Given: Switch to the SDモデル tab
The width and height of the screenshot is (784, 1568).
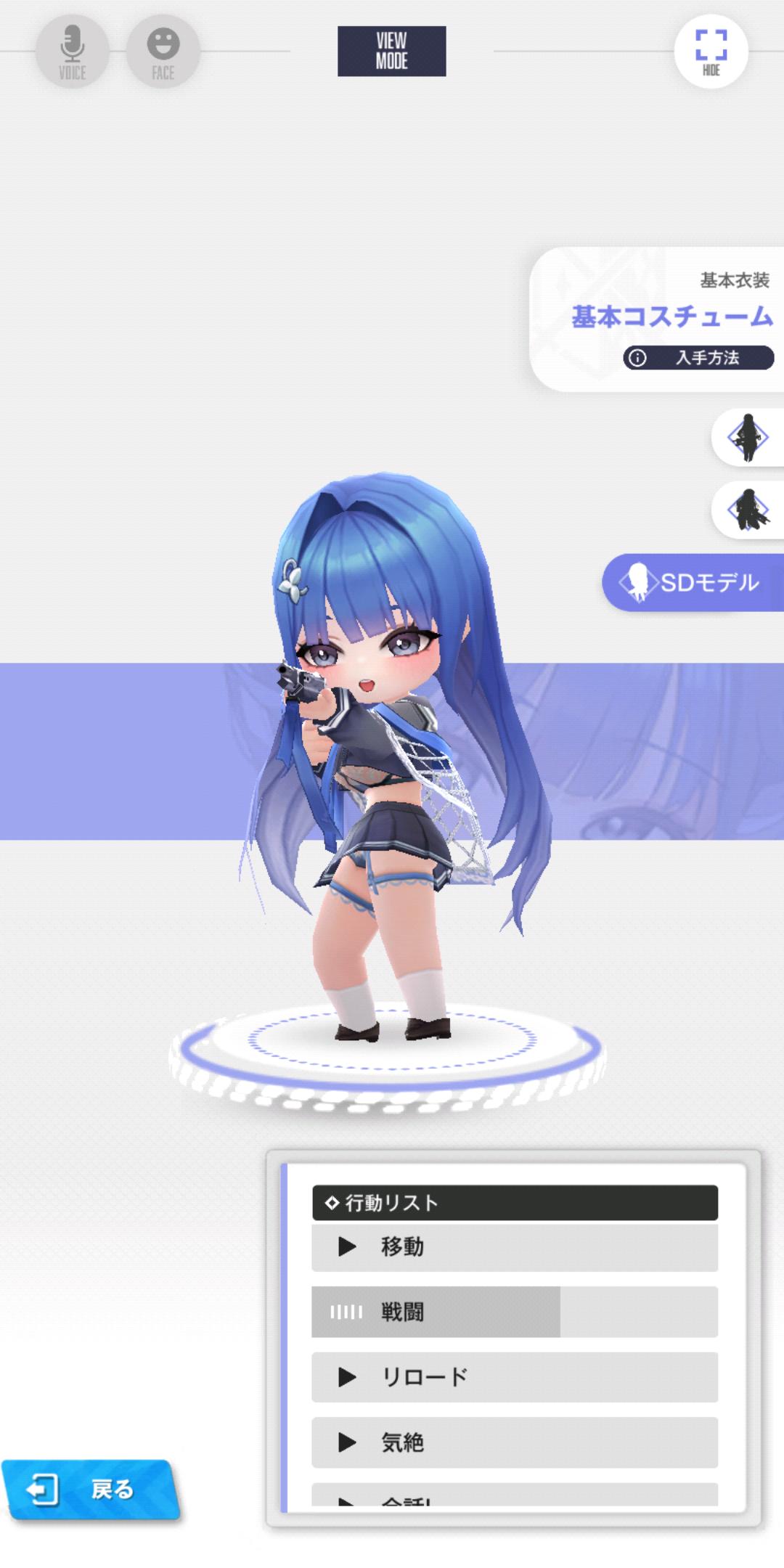Looking at the screenshot, I should click(693, 582).
